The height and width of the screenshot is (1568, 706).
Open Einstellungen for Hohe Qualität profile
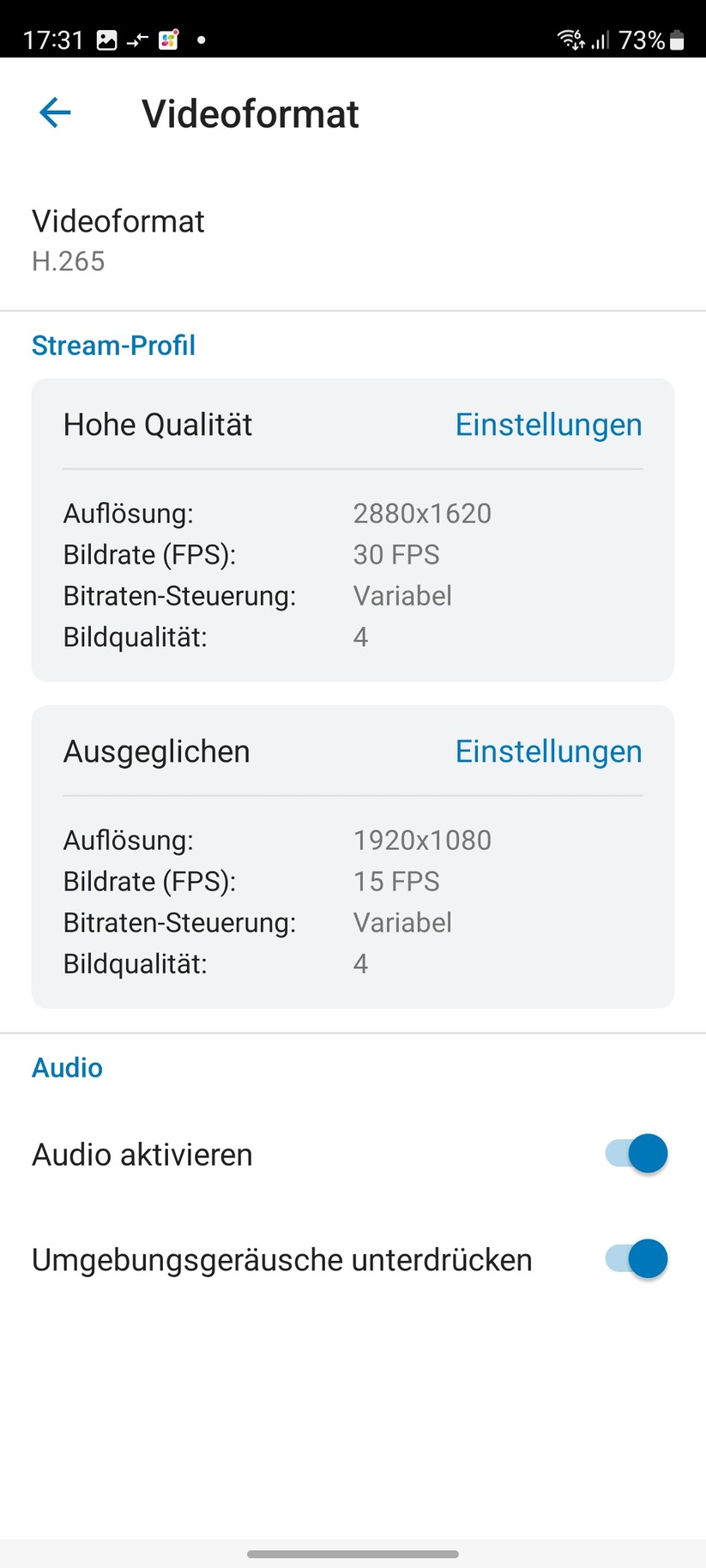click(x=548, y=425)
